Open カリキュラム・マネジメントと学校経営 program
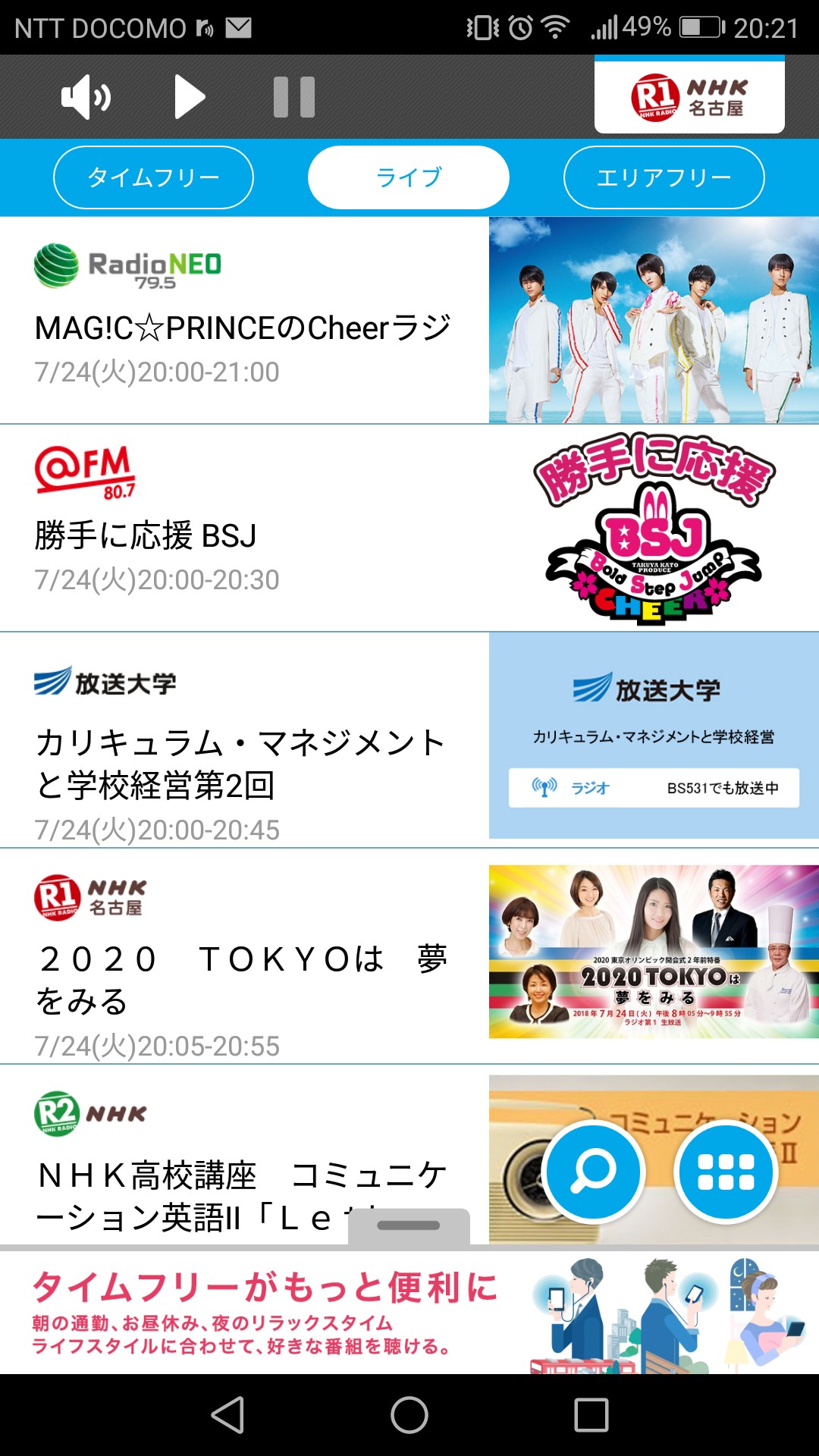 [244, 762]
